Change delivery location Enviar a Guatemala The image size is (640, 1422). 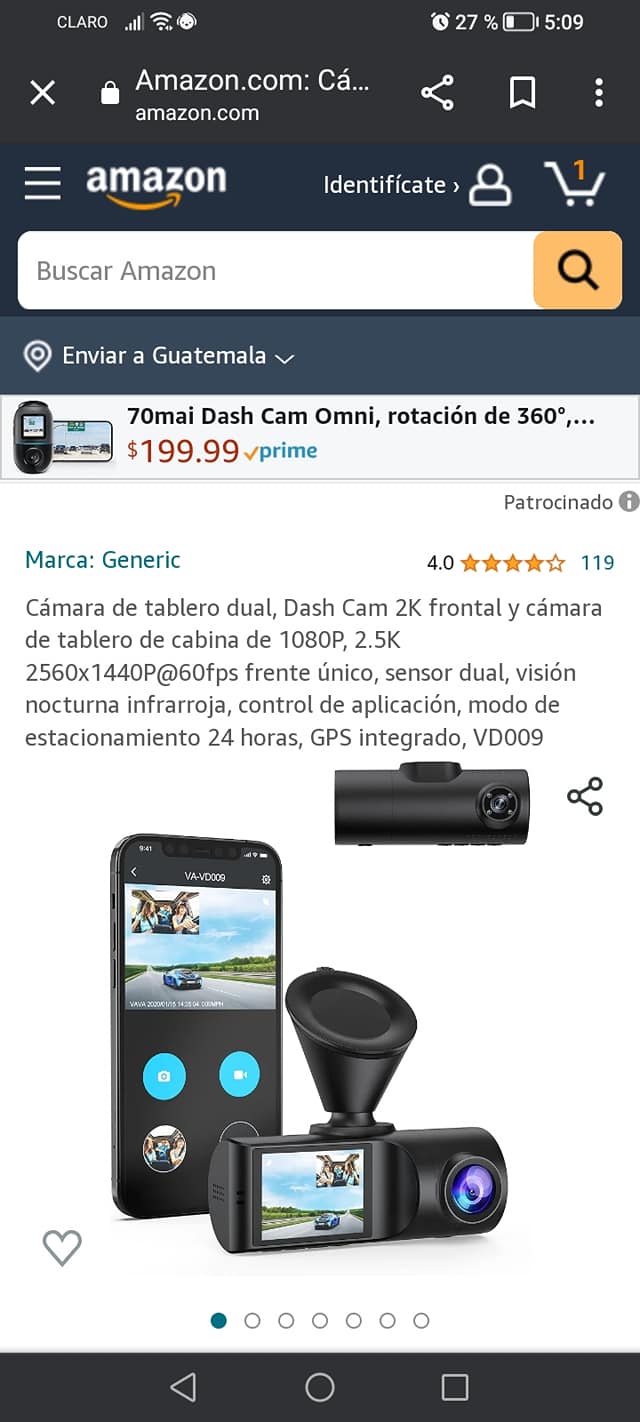point(160,356)
